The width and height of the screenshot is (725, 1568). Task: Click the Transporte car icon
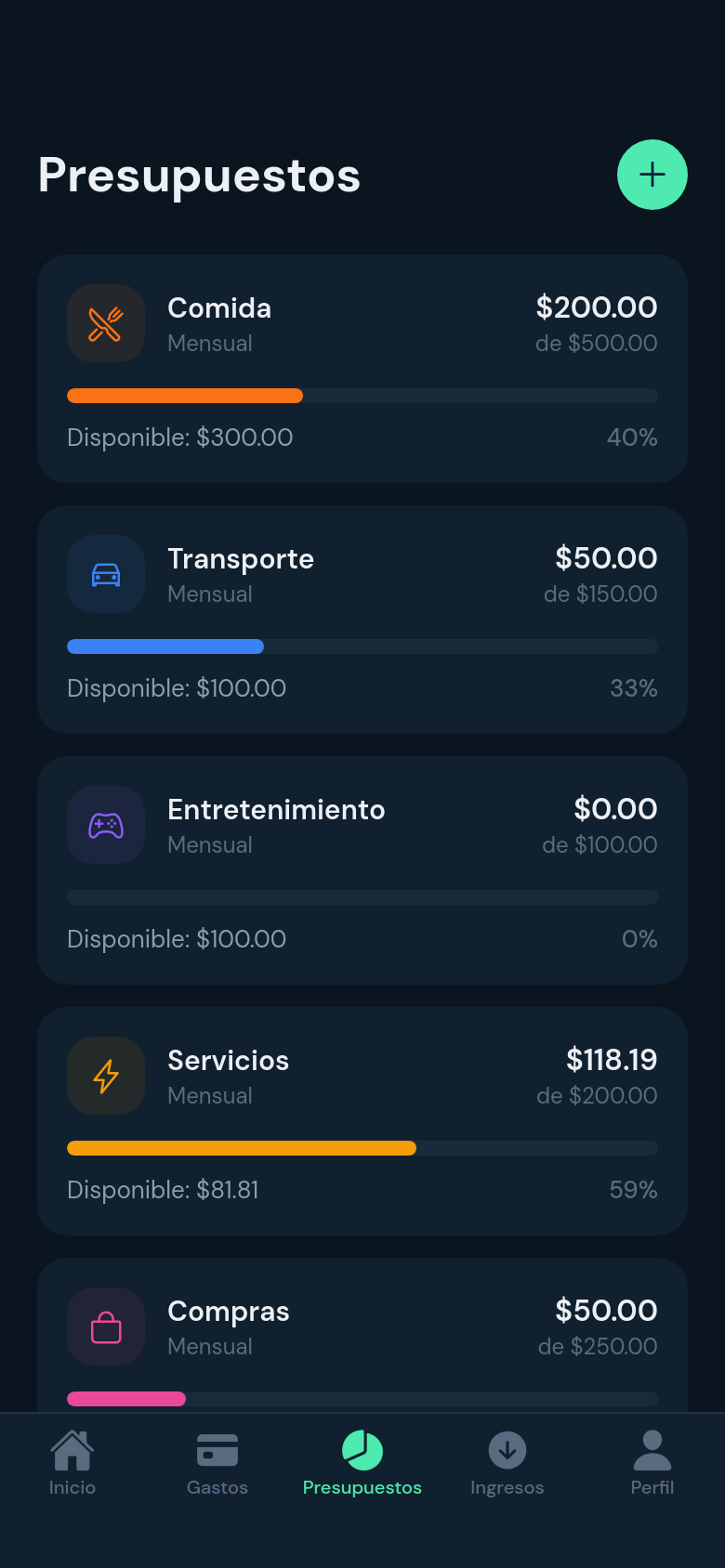106,574
